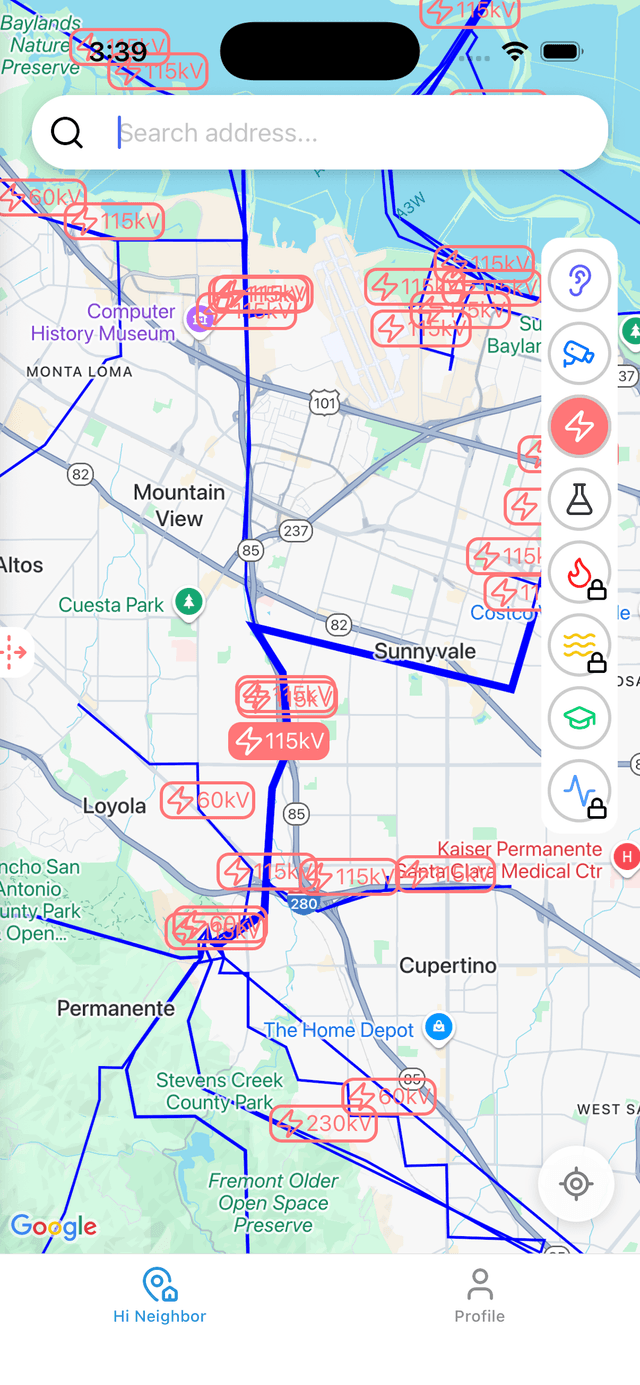Tap the 60kV marker near Loyola
640x1385 pixels.
click(208, 800)
